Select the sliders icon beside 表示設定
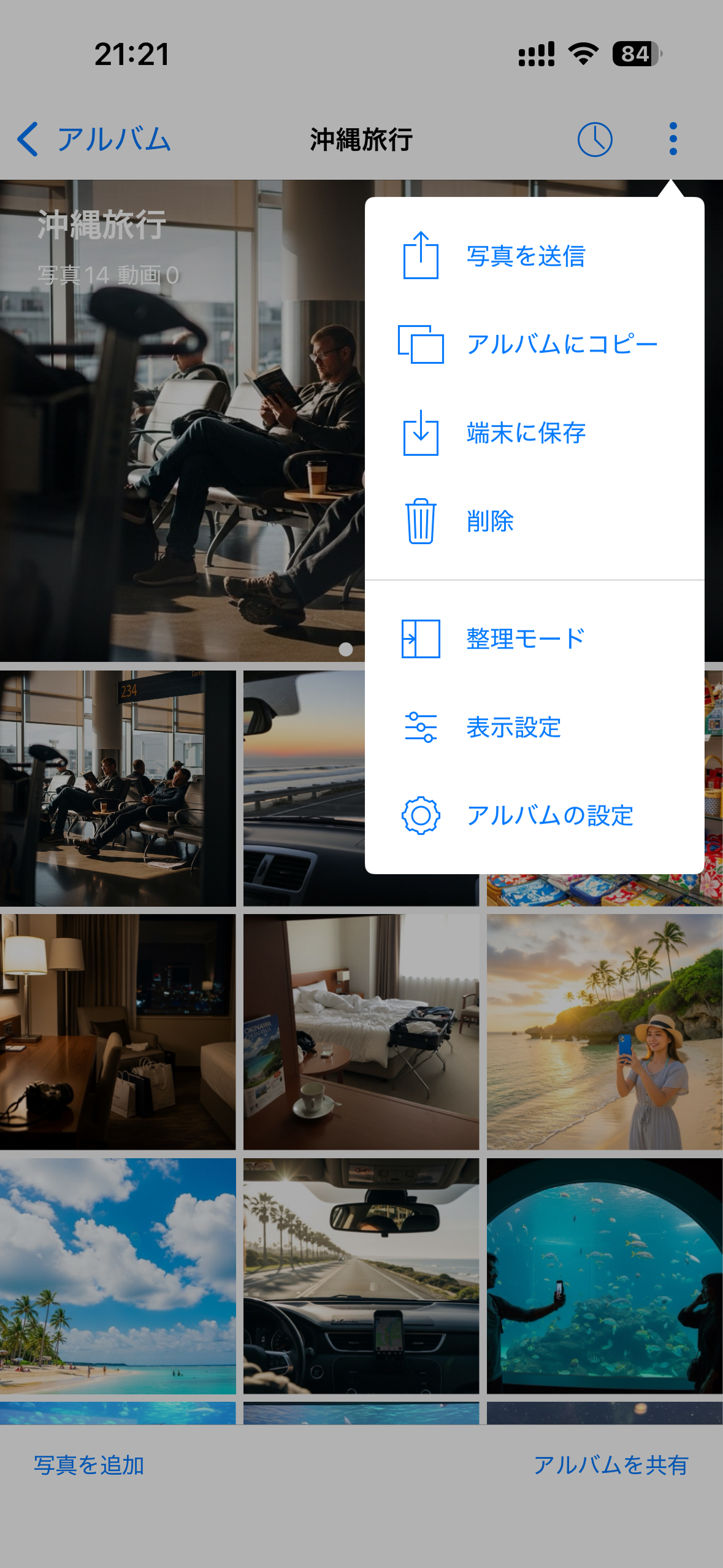Image resolution: width=723 pixels, height=1568 pixels. point(421,728)
